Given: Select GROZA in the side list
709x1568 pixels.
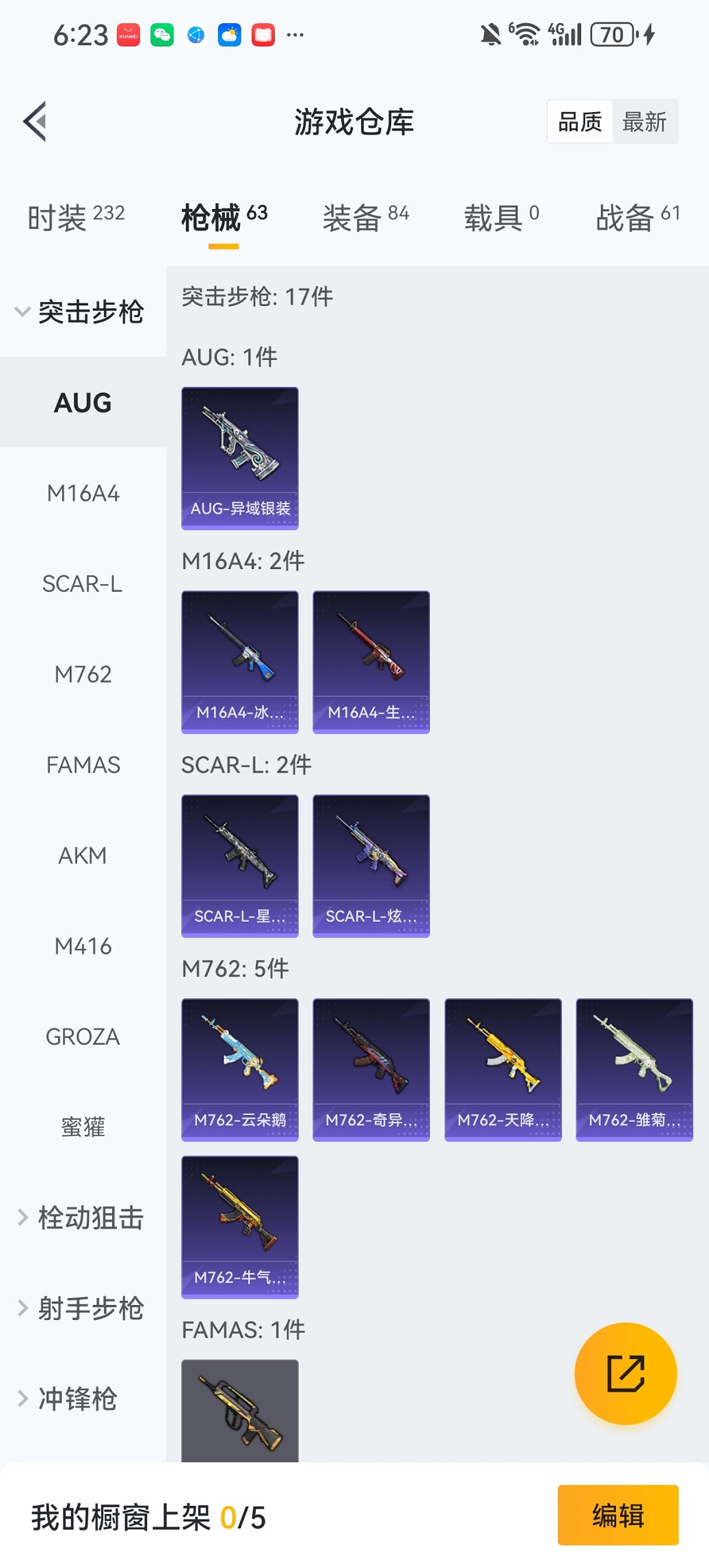Looking at the screenshot, I should 83,1036.
